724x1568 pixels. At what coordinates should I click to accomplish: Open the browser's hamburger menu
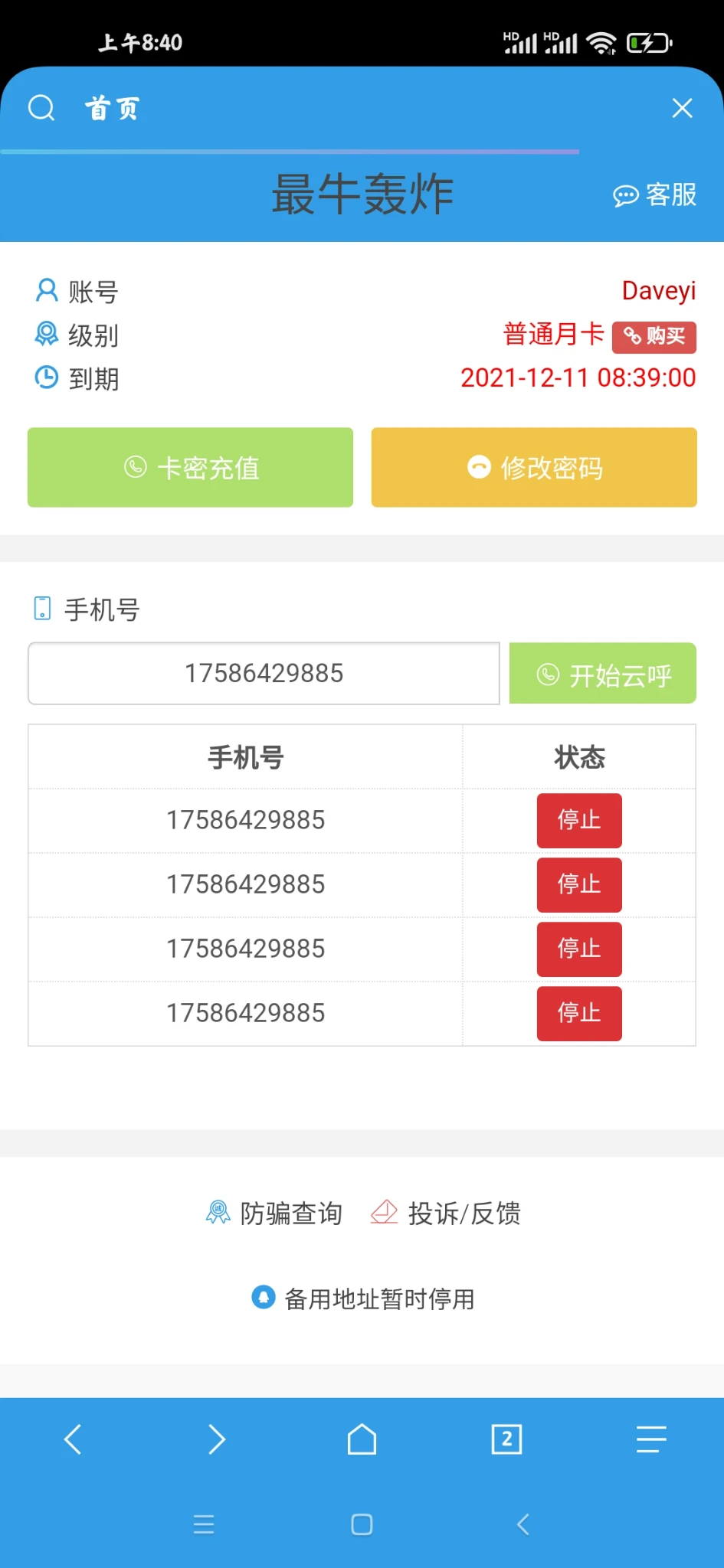[651, 1439]
